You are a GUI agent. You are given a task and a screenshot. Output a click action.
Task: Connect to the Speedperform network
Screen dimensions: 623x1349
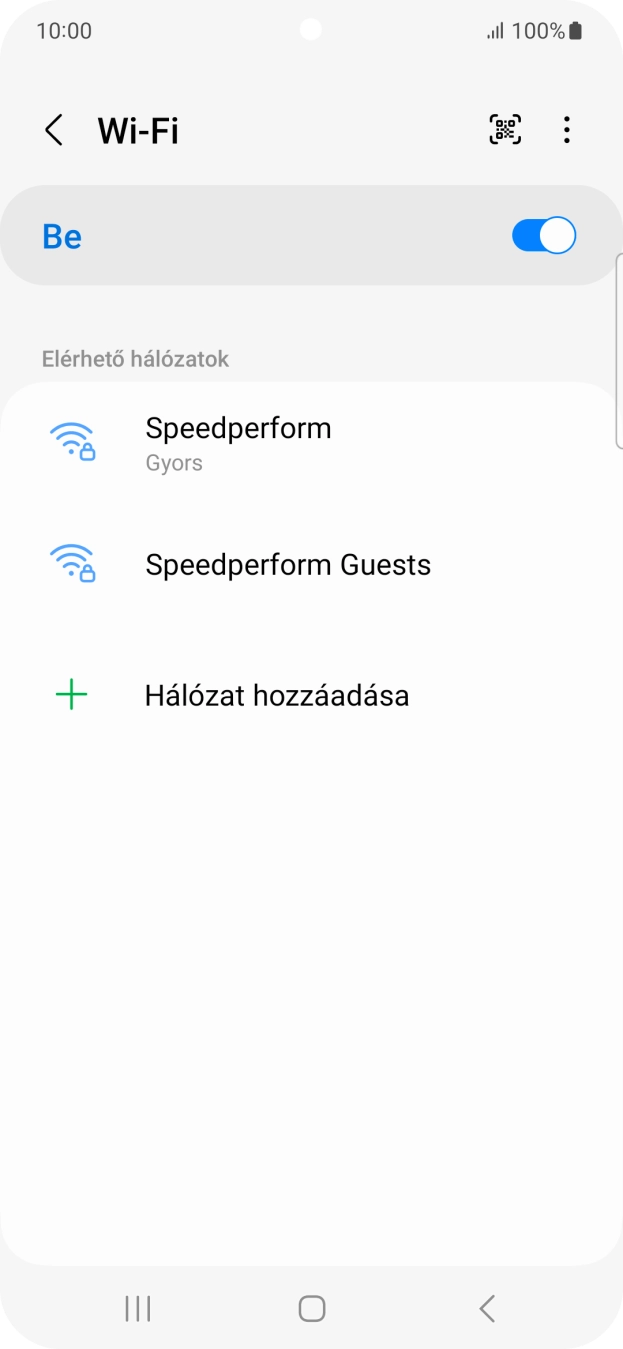tap(238, 442)
